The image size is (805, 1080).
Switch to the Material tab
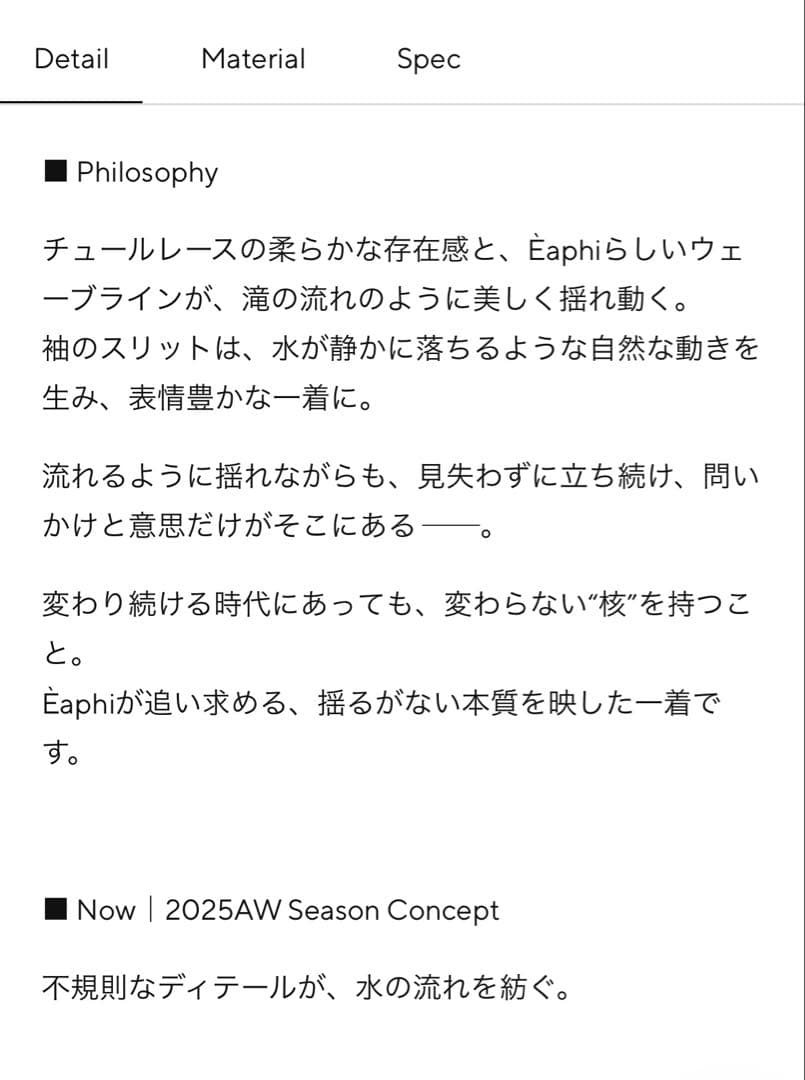(x=253, y=59)
